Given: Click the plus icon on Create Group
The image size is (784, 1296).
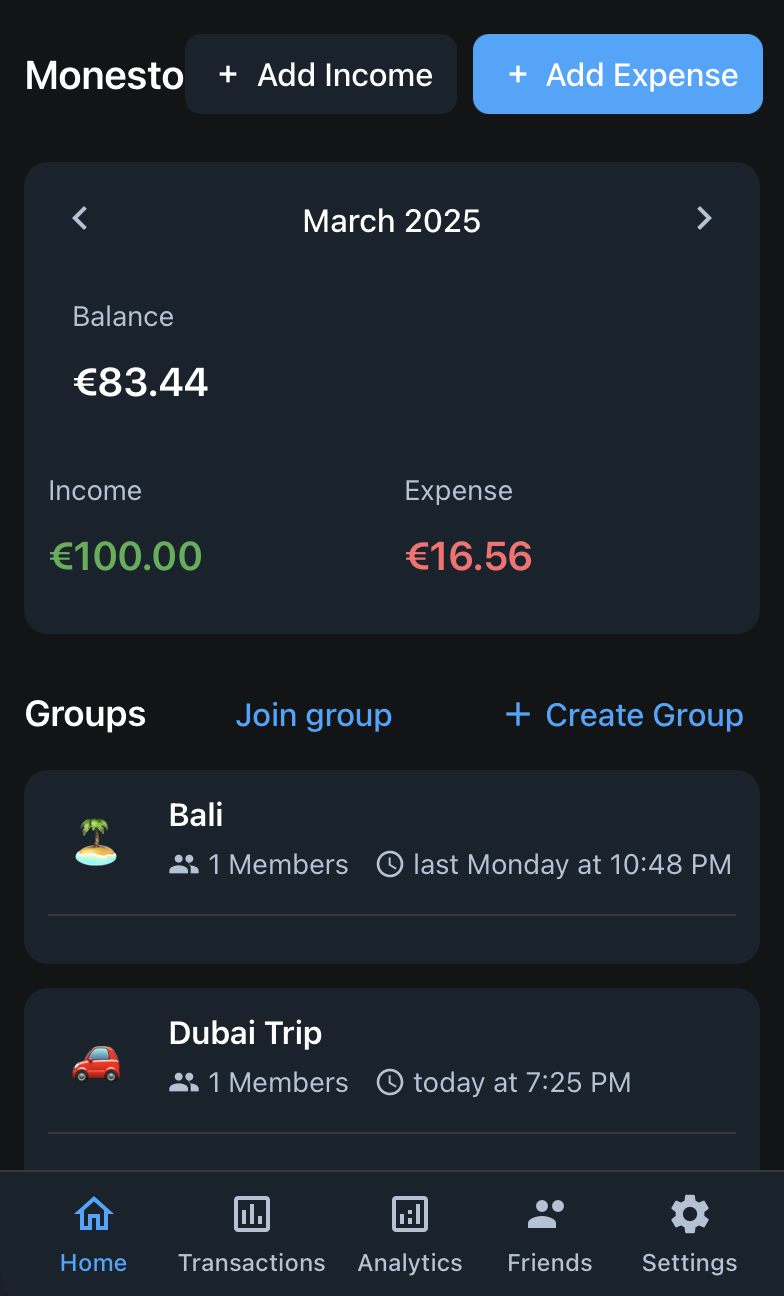Looking at the screenshot, I should point(517,714).
